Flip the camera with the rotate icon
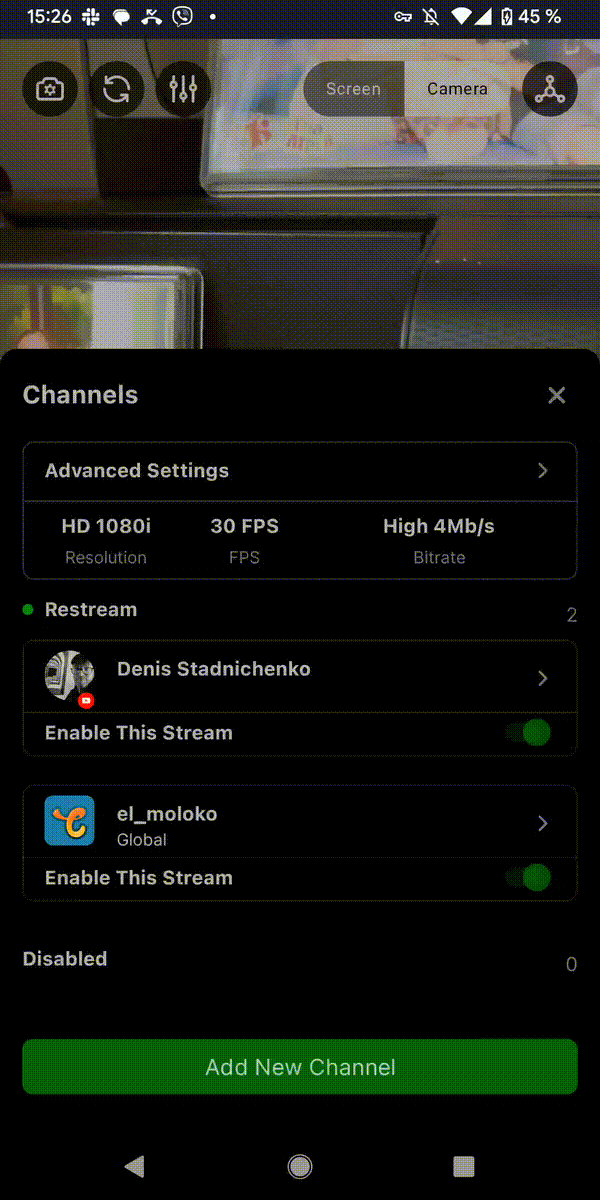Screen dimensions: 600x1200 click(117, 89)
